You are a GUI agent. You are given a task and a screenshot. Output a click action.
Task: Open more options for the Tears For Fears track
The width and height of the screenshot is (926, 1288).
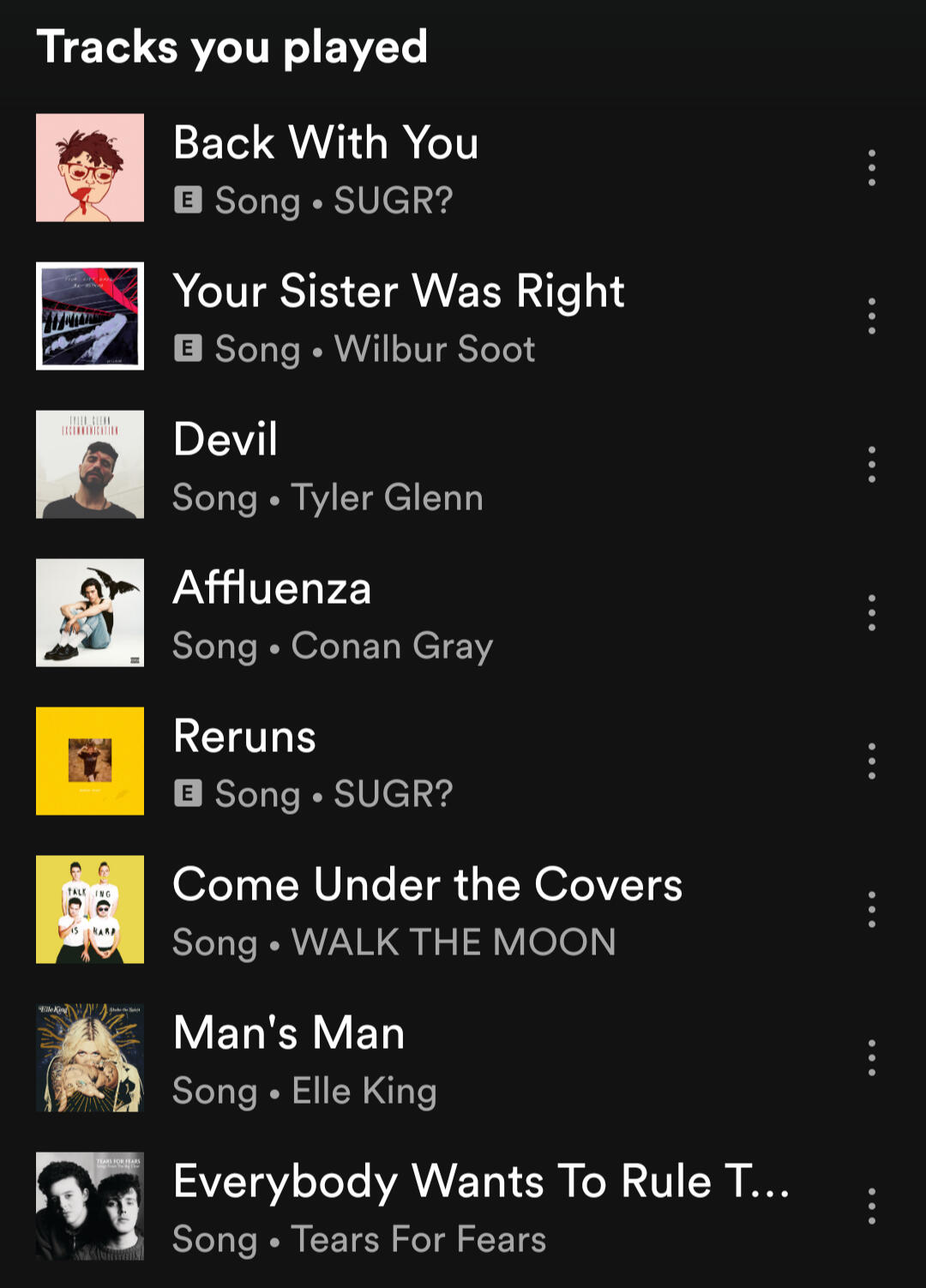tap(871, 1207)
